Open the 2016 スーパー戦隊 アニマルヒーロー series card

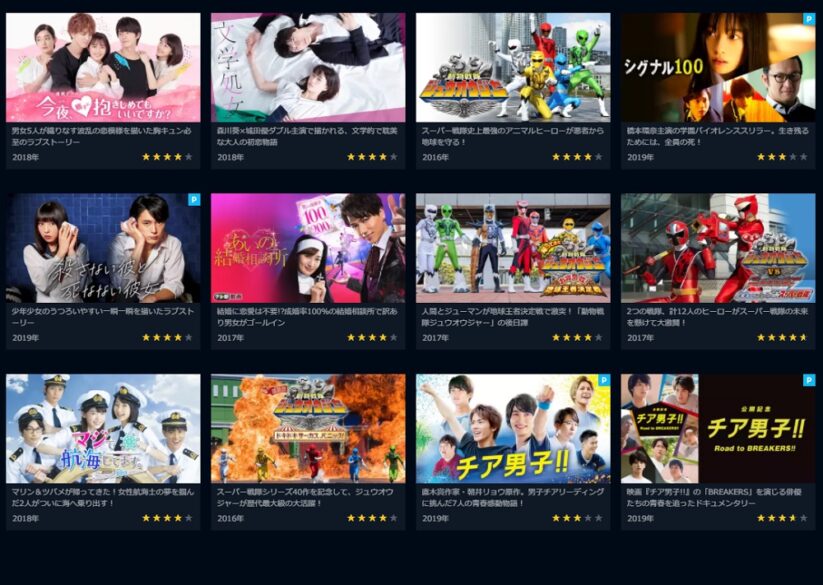pos(513,68)
